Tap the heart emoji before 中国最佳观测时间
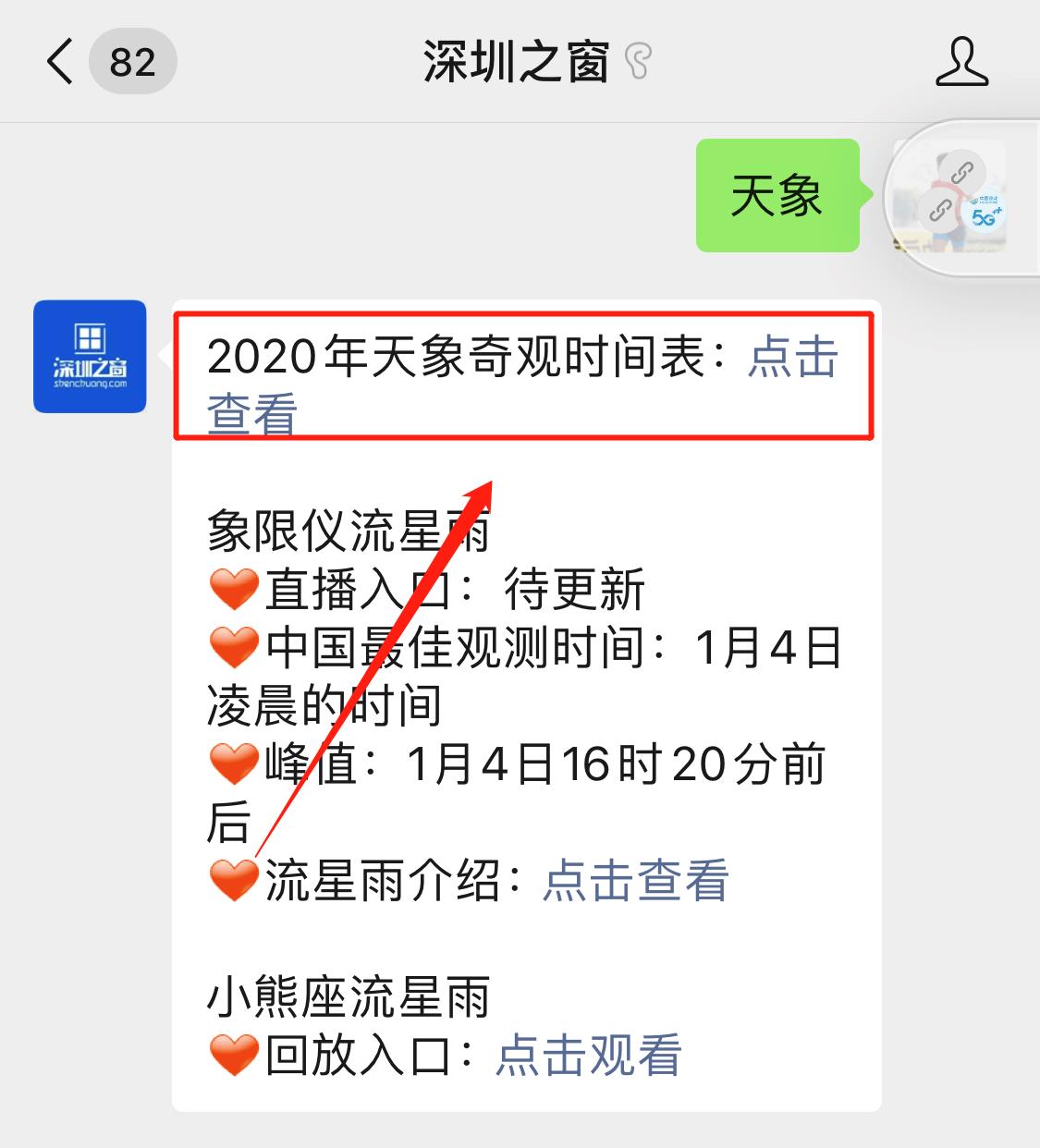The image size is (1040, 1148). click(x=233, y=647)
